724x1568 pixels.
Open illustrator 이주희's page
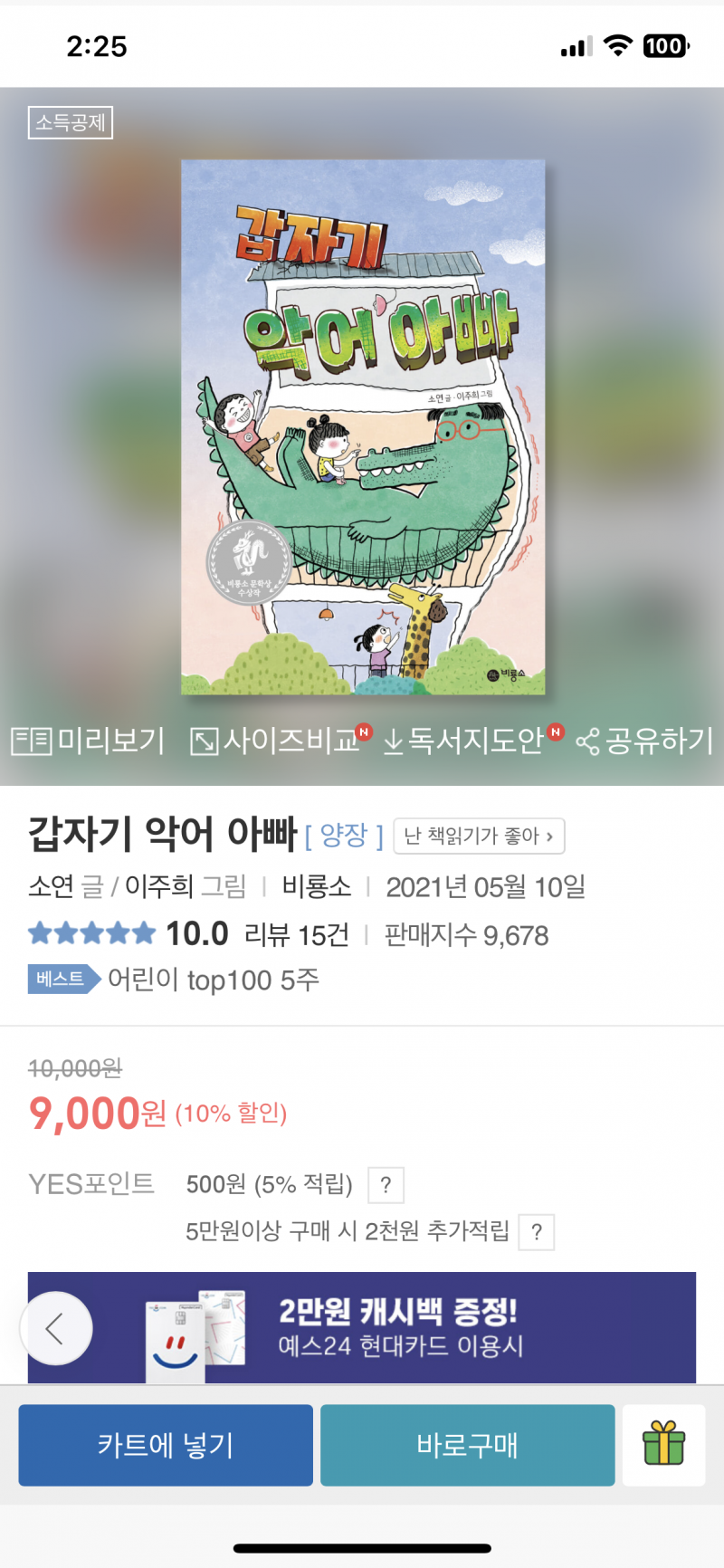coord(159,886)
